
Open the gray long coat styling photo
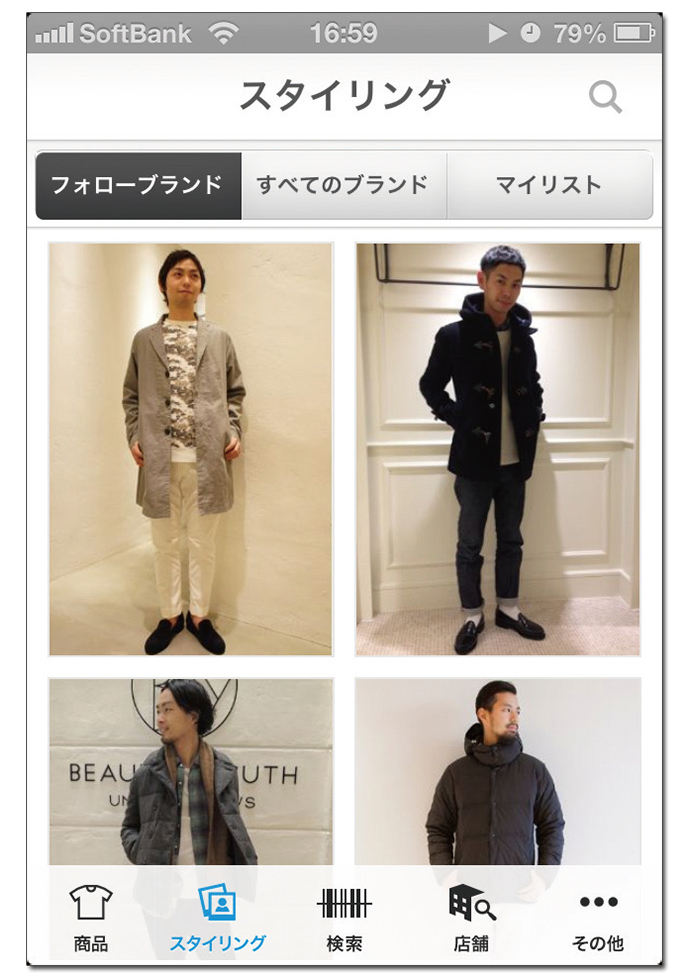(x=190, y=448)
